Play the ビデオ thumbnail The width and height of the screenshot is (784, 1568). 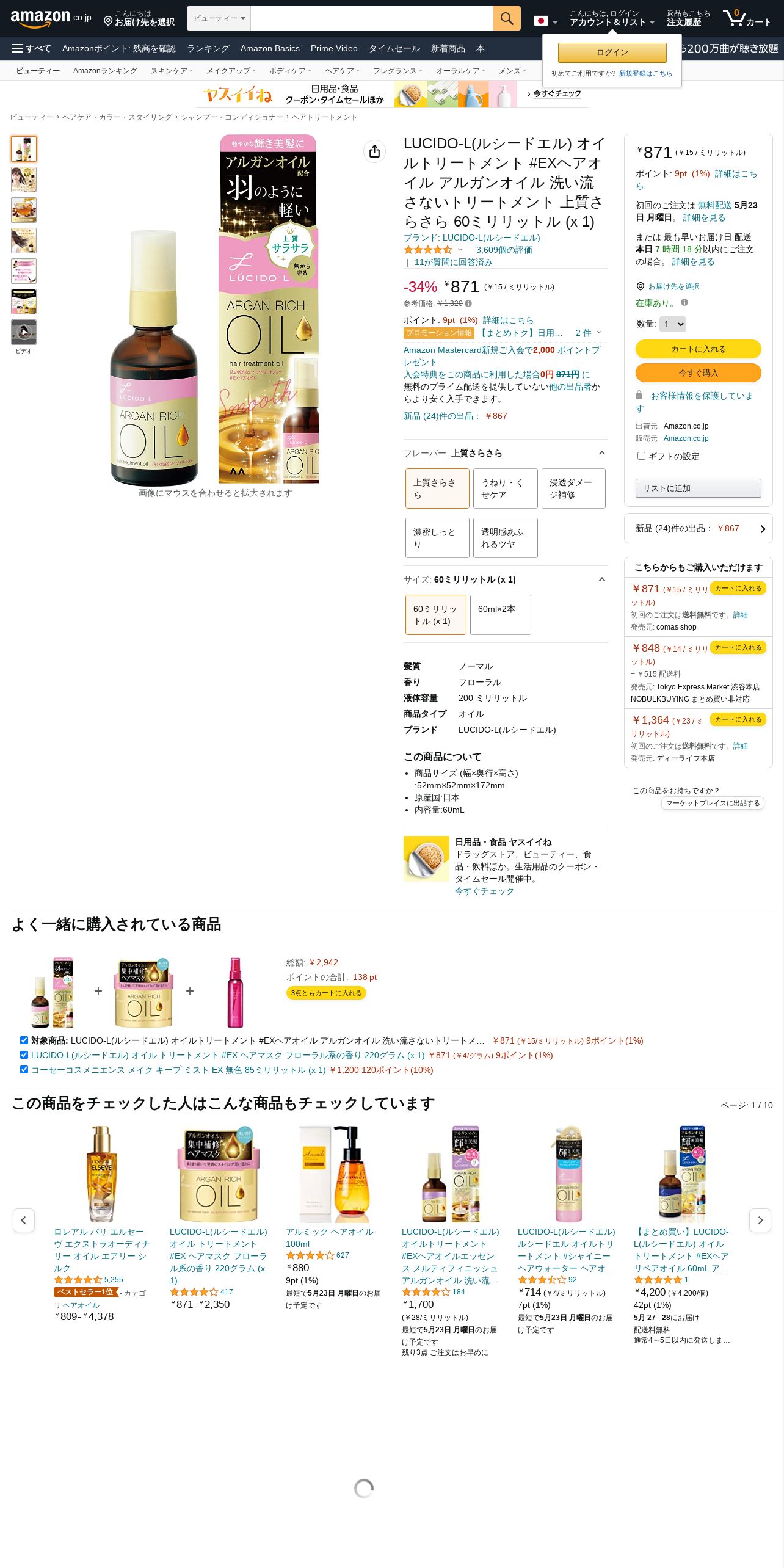point(24,332)
